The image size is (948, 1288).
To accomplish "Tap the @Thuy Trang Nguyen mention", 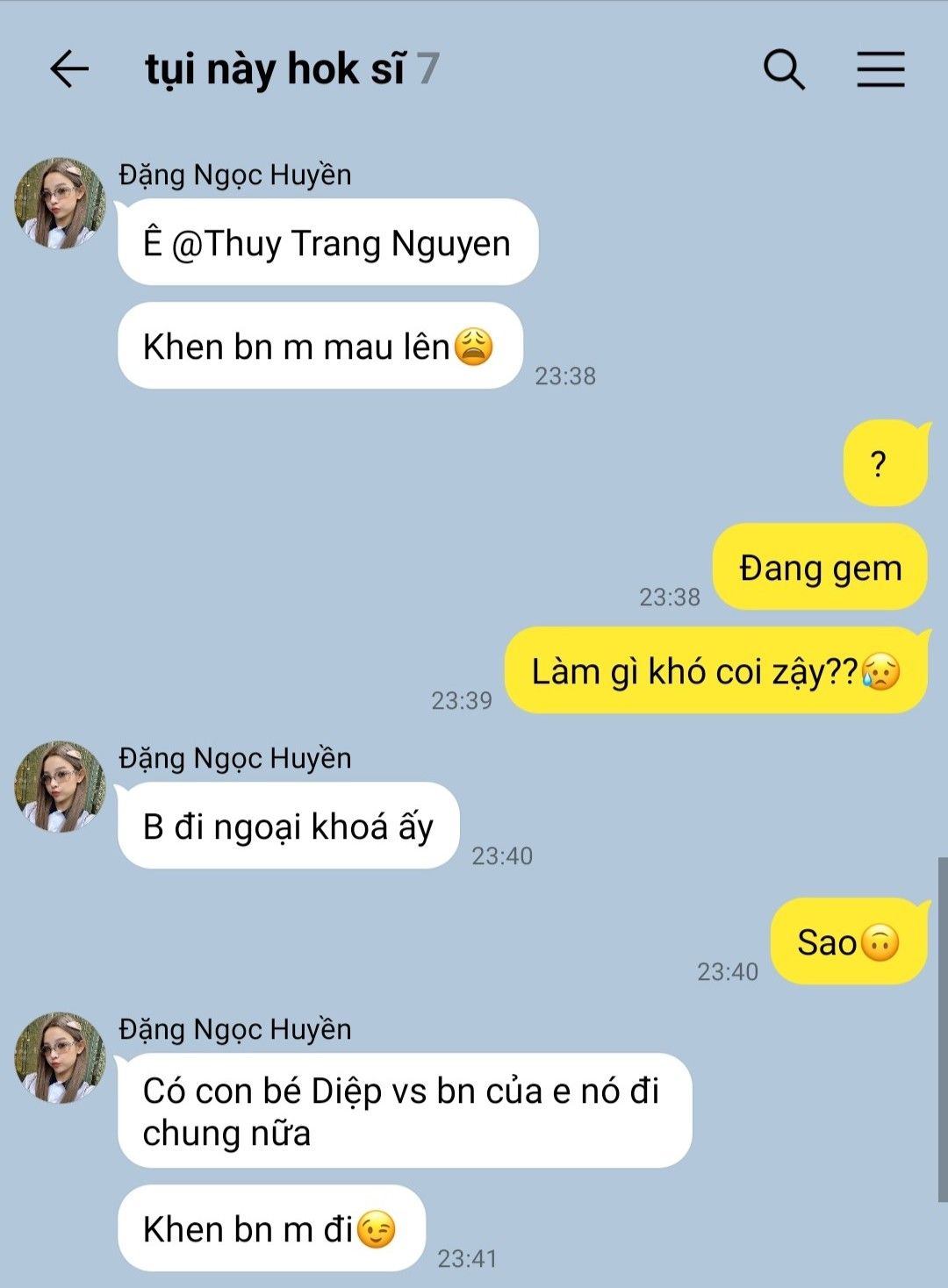I will pos(341,243).
